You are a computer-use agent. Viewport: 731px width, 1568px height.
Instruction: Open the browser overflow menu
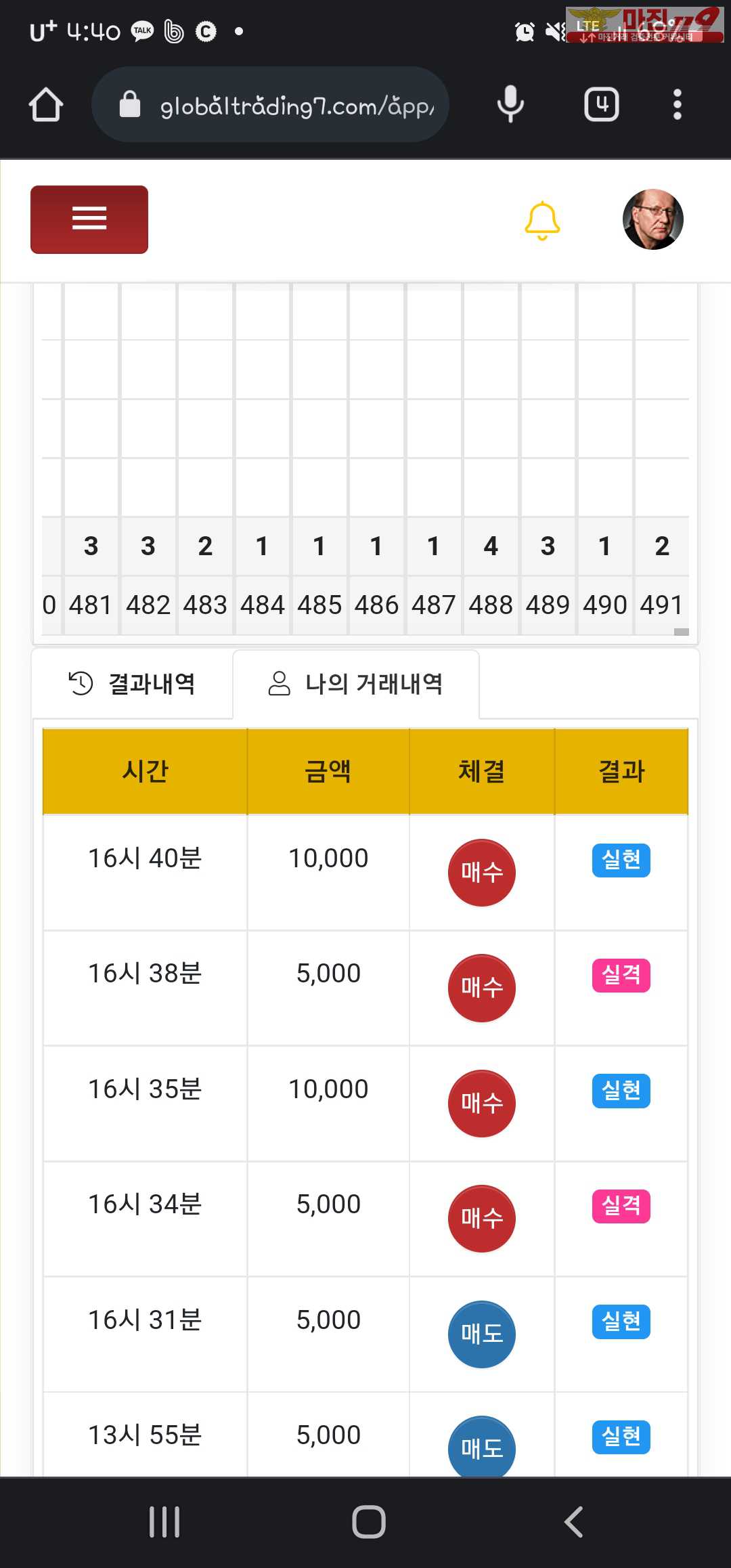[x=677, y=105]
